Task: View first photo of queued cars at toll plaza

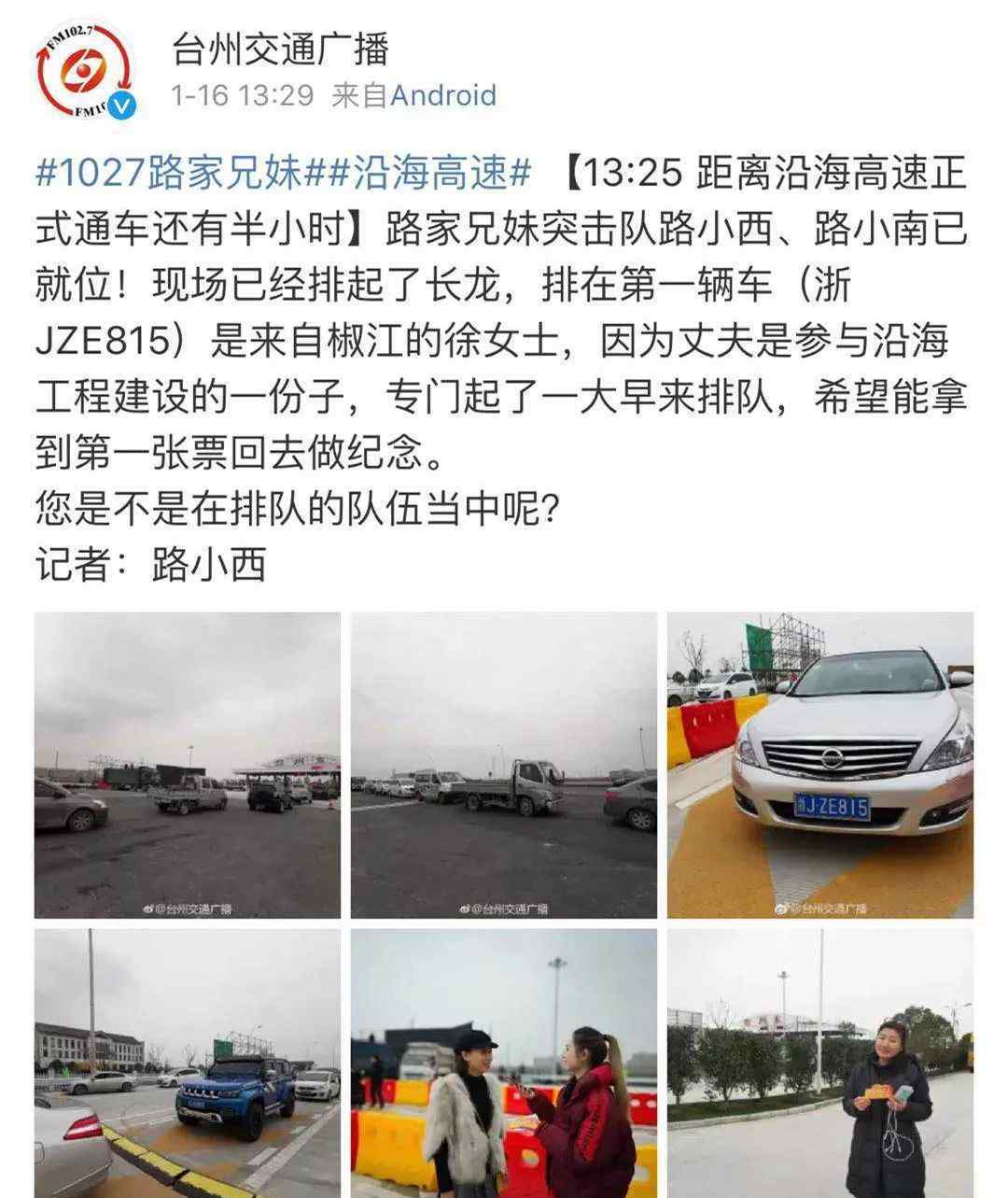Action: (188, 765)
